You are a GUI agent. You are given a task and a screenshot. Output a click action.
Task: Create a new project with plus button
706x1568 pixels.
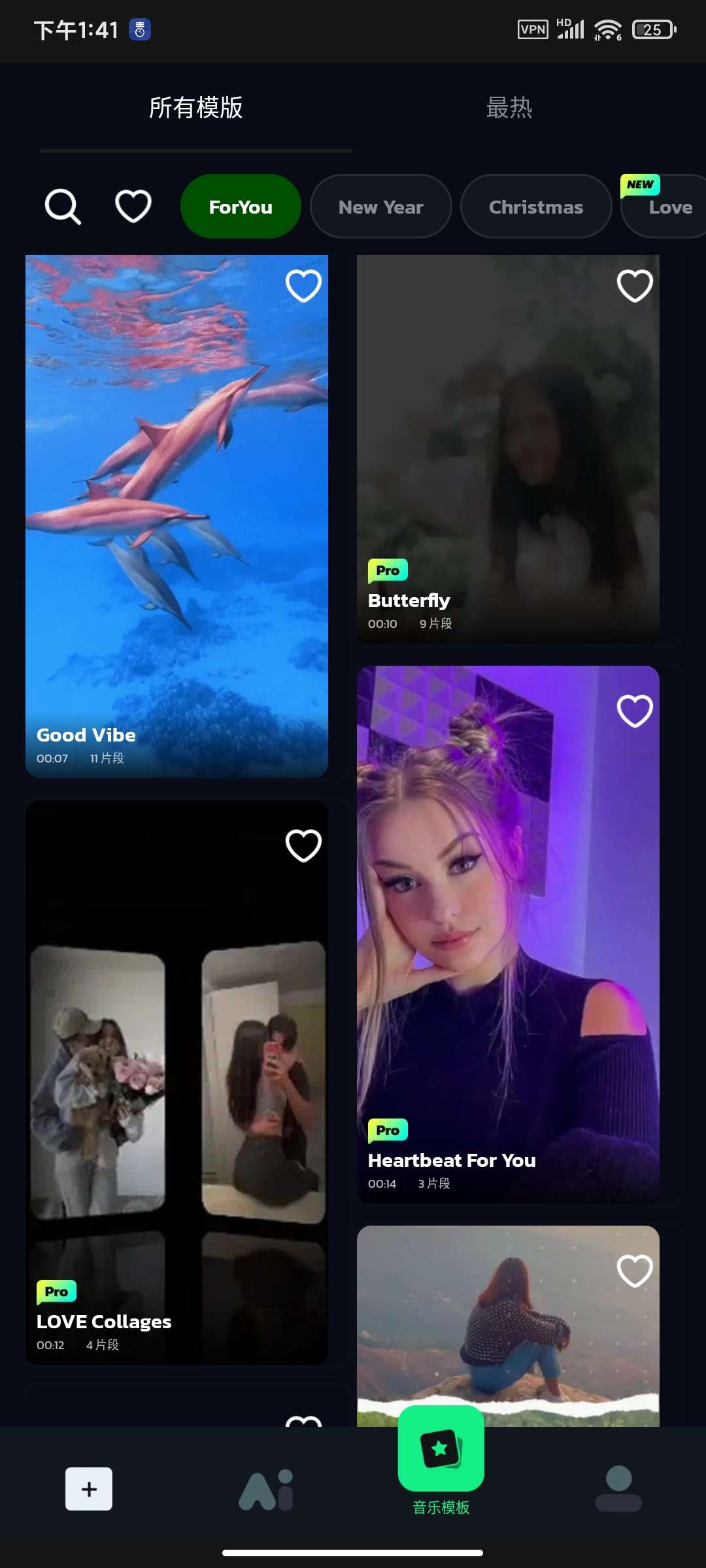[x=89, y=1489]
